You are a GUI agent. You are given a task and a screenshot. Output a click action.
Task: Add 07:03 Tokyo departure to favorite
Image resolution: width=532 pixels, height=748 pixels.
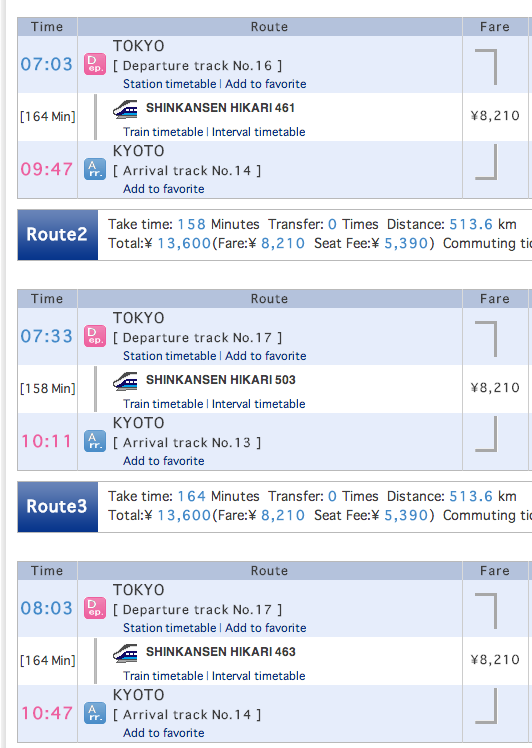pyautogui.click(x=266, y=84)
